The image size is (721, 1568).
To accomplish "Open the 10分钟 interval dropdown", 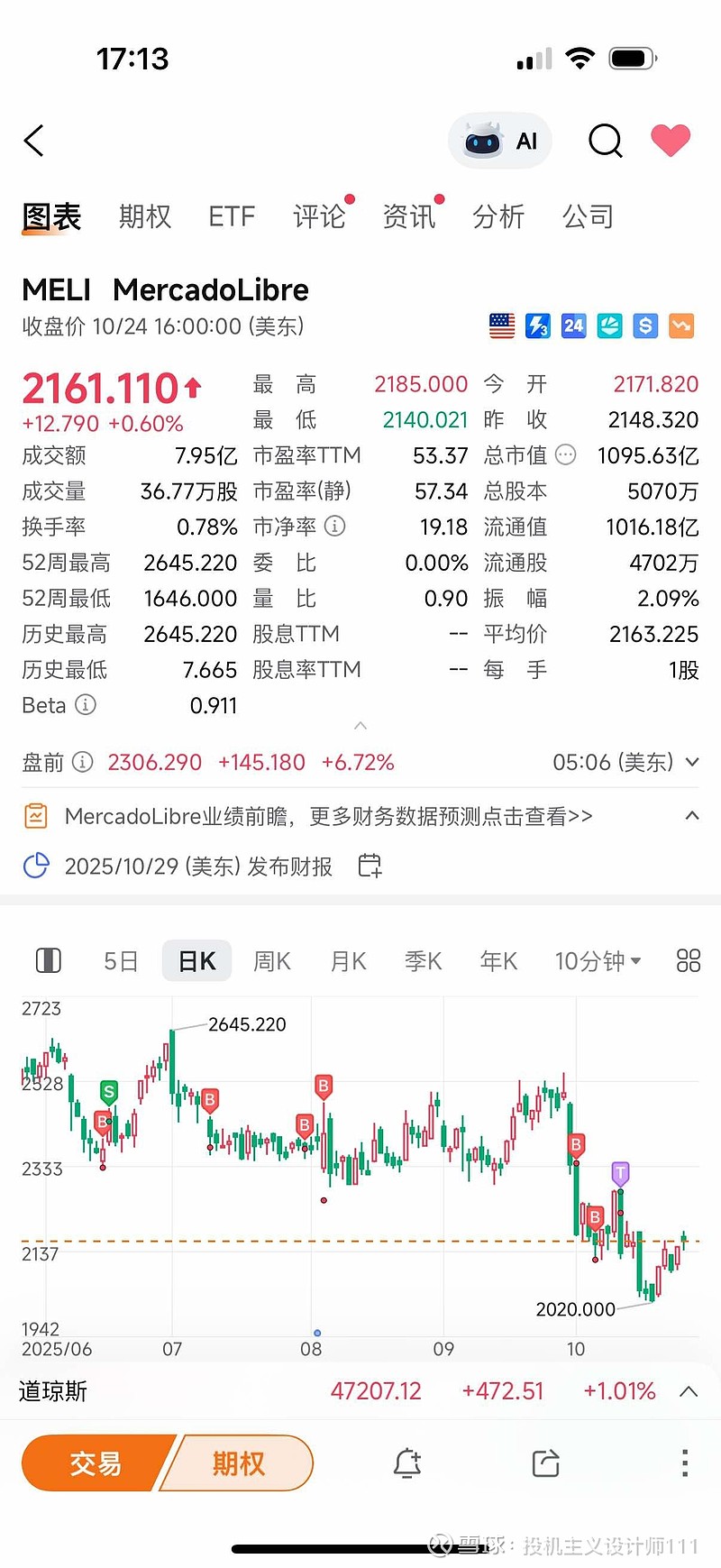I will [x=598, y=960].
